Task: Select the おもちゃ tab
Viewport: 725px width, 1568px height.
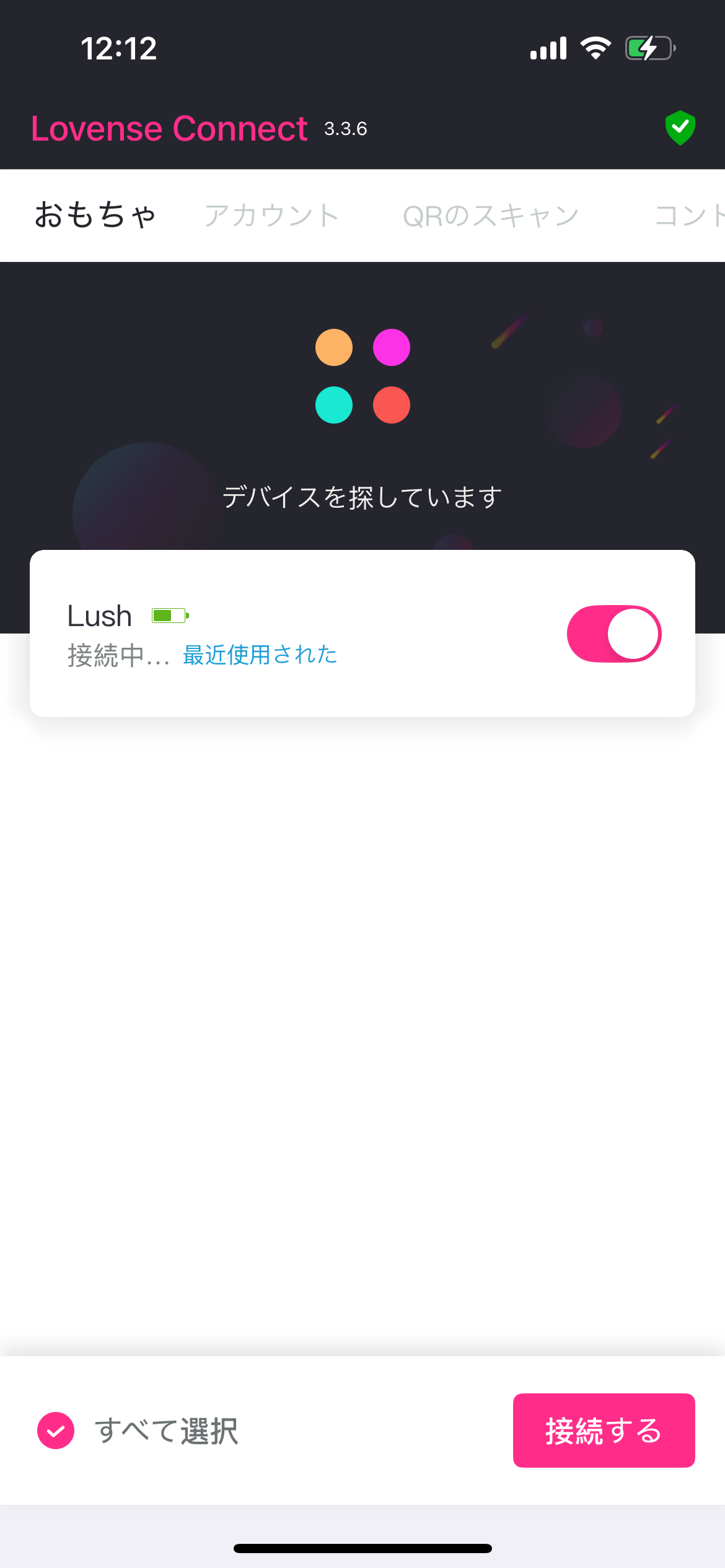Action: click(x=95, y=215)
